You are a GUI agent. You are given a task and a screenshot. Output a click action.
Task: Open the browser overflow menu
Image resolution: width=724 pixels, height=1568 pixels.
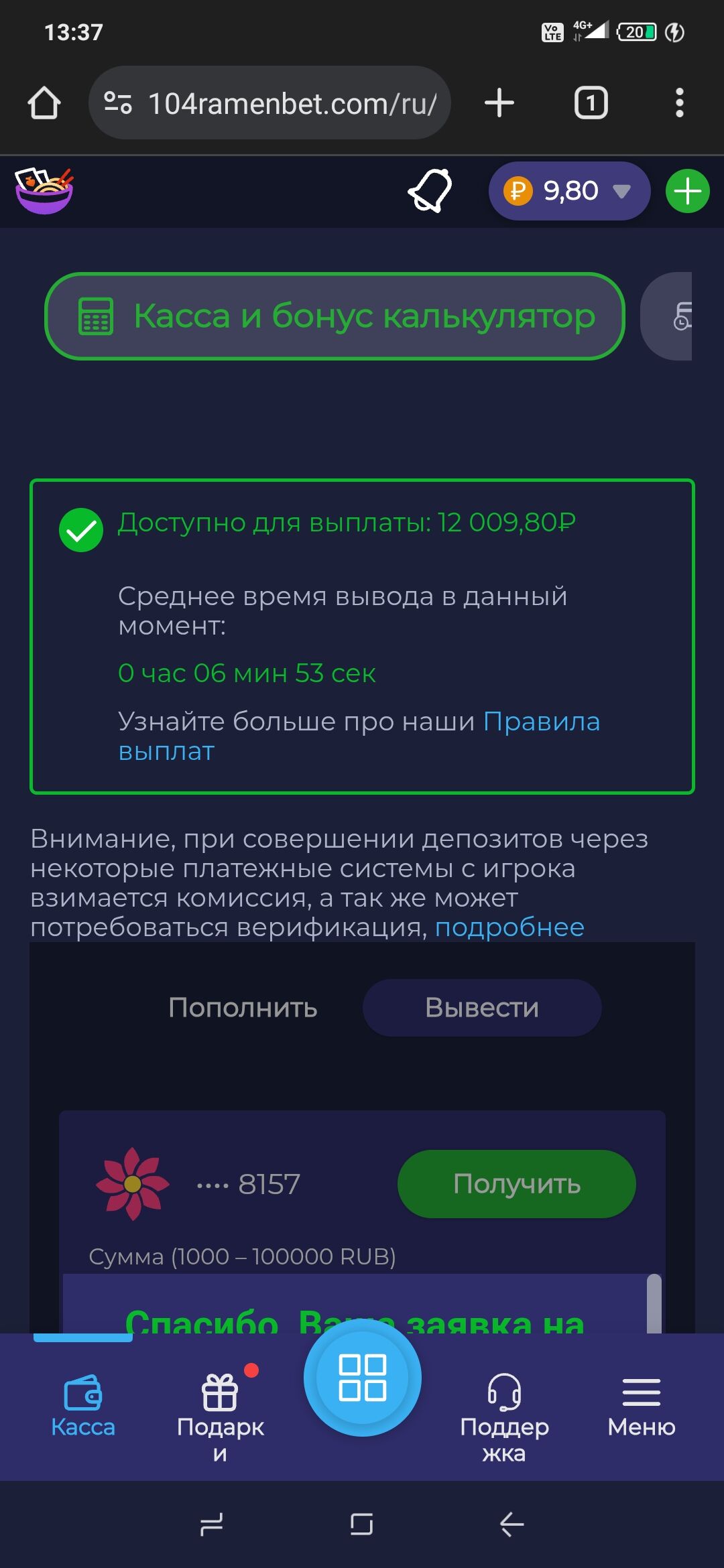679,103
